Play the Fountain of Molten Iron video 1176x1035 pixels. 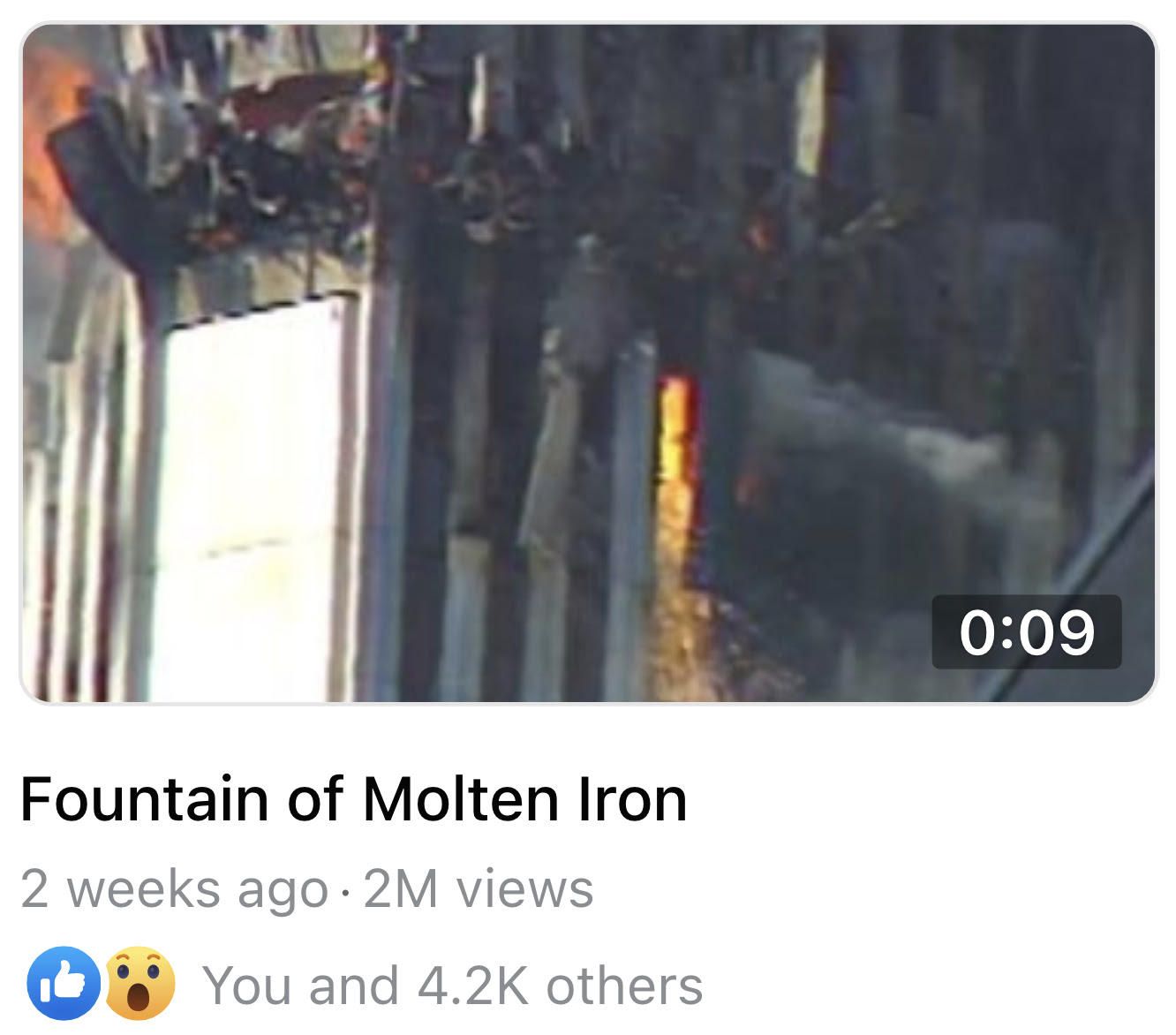(x=588, y=363)
